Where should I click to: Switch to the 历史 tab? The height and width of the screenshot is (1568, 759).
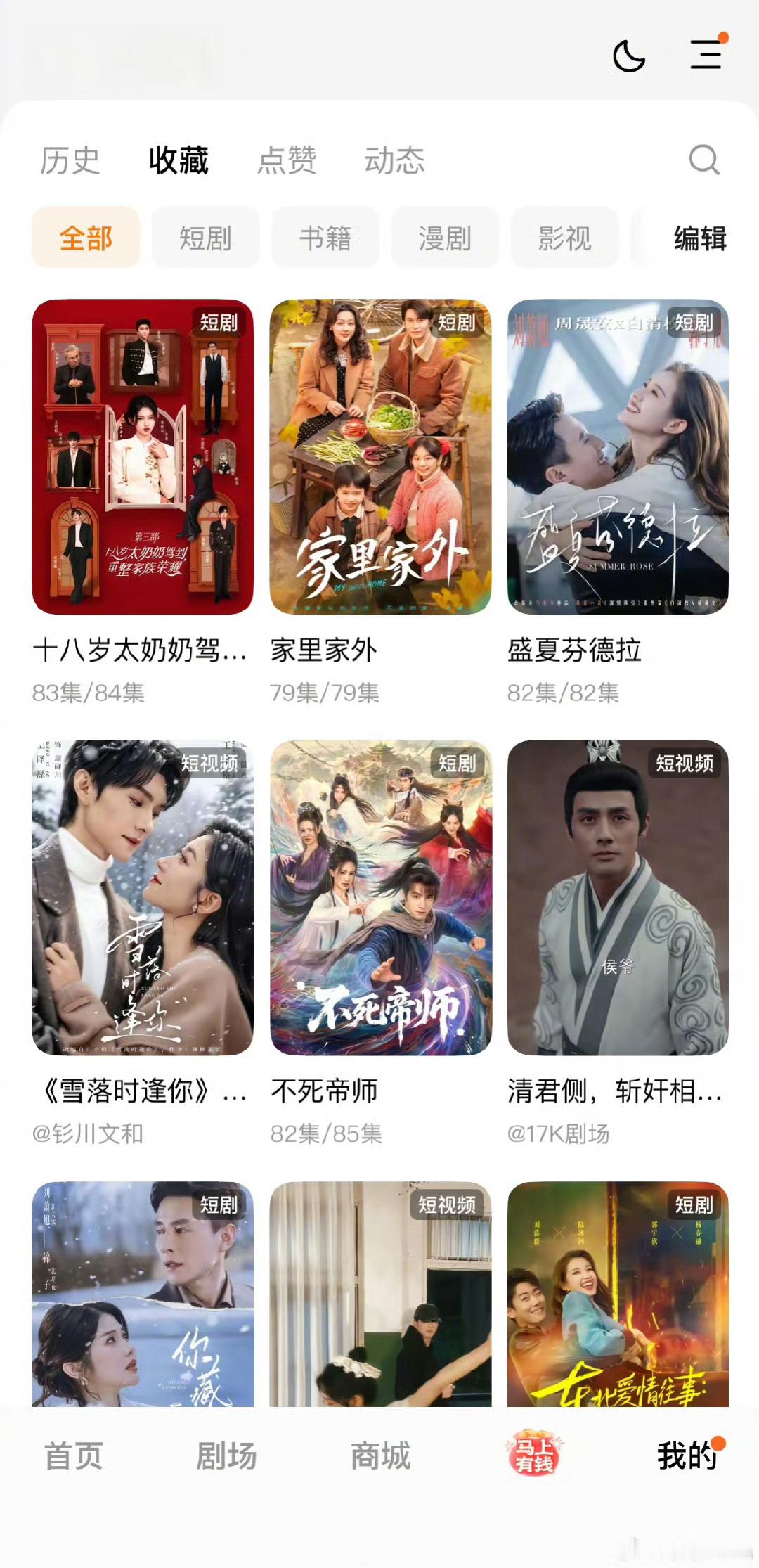(x=70, y=160)
